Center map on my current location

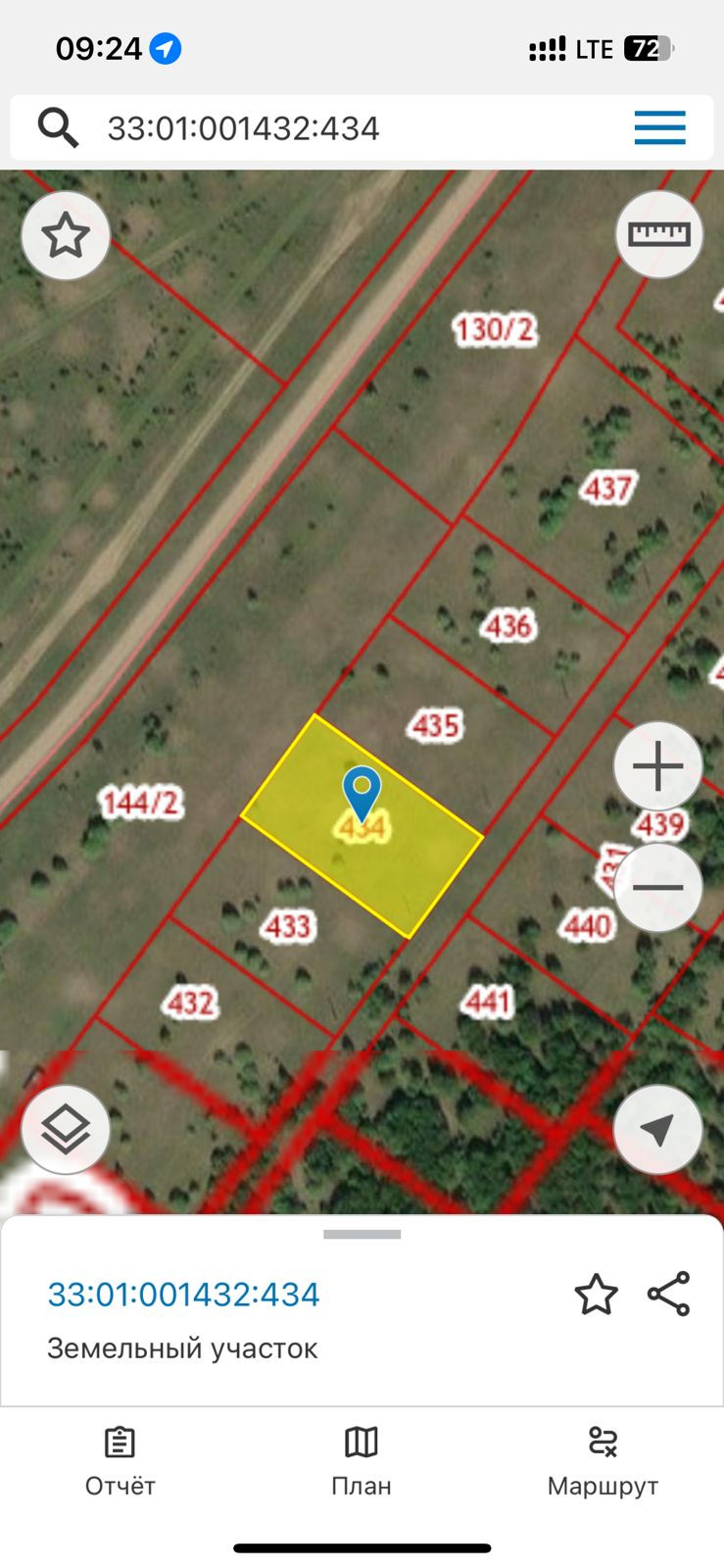657,1130
